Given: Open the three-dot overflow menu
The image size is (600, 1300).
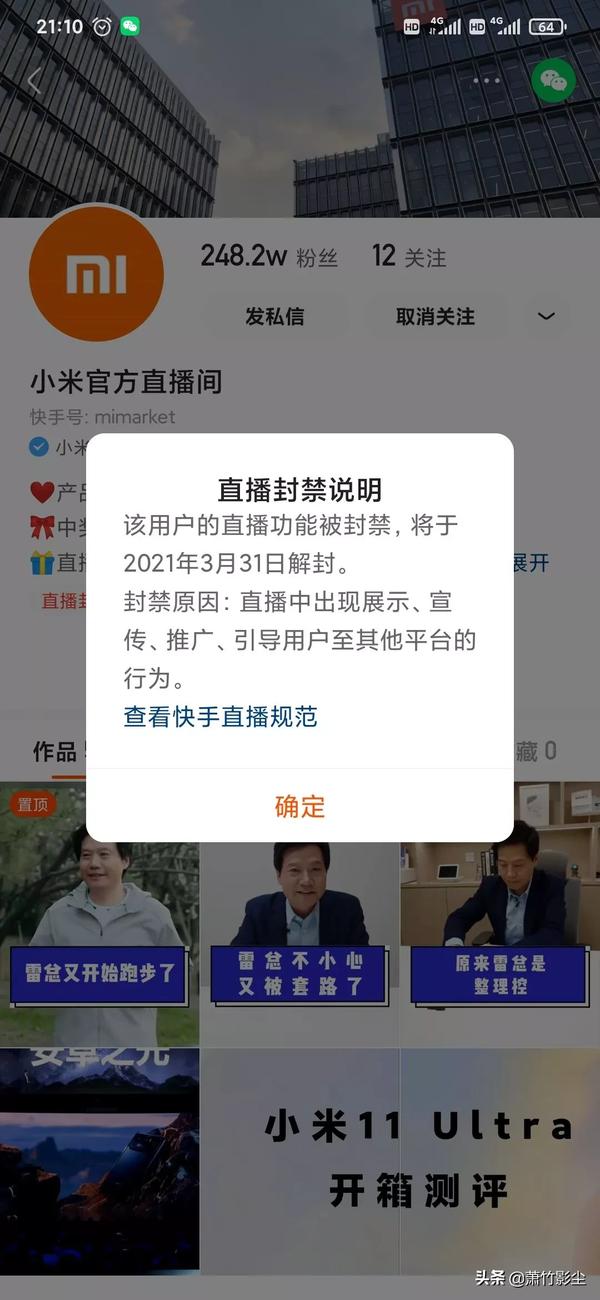Looking at the screenshot, I should point(487,81).
